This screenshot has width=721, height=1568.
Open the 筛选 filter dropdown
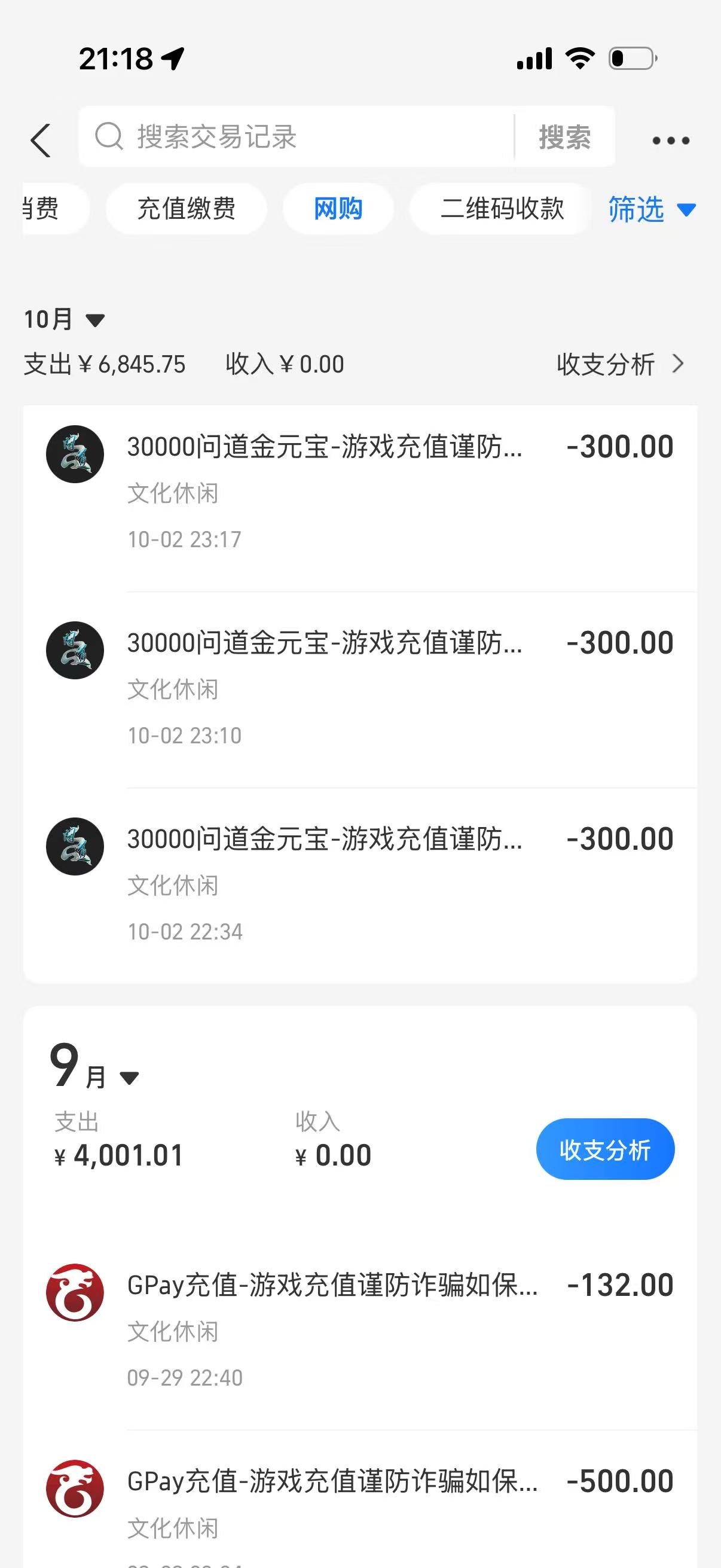click(x=651, y=209)
